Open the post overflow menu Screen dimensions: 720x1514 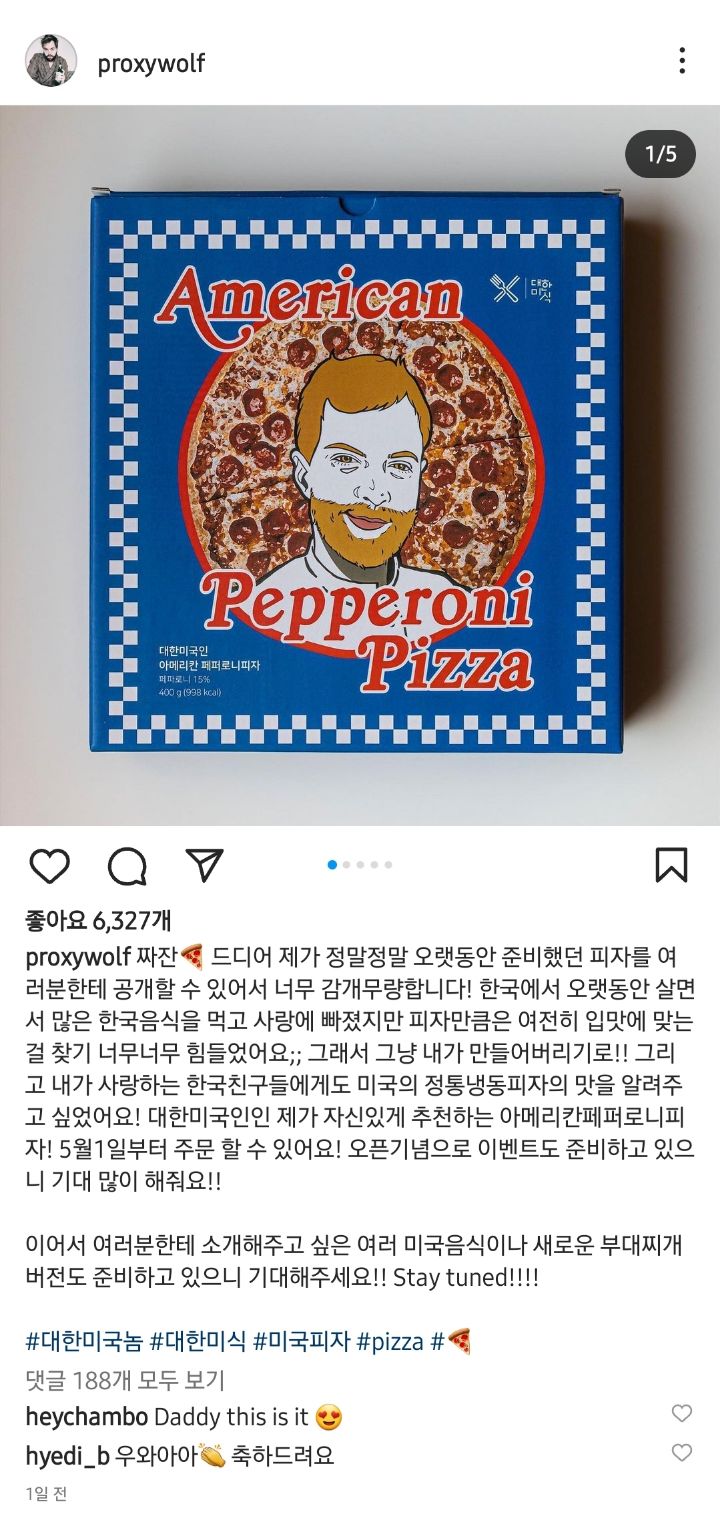pyautogui.click(x=682, y=60)
